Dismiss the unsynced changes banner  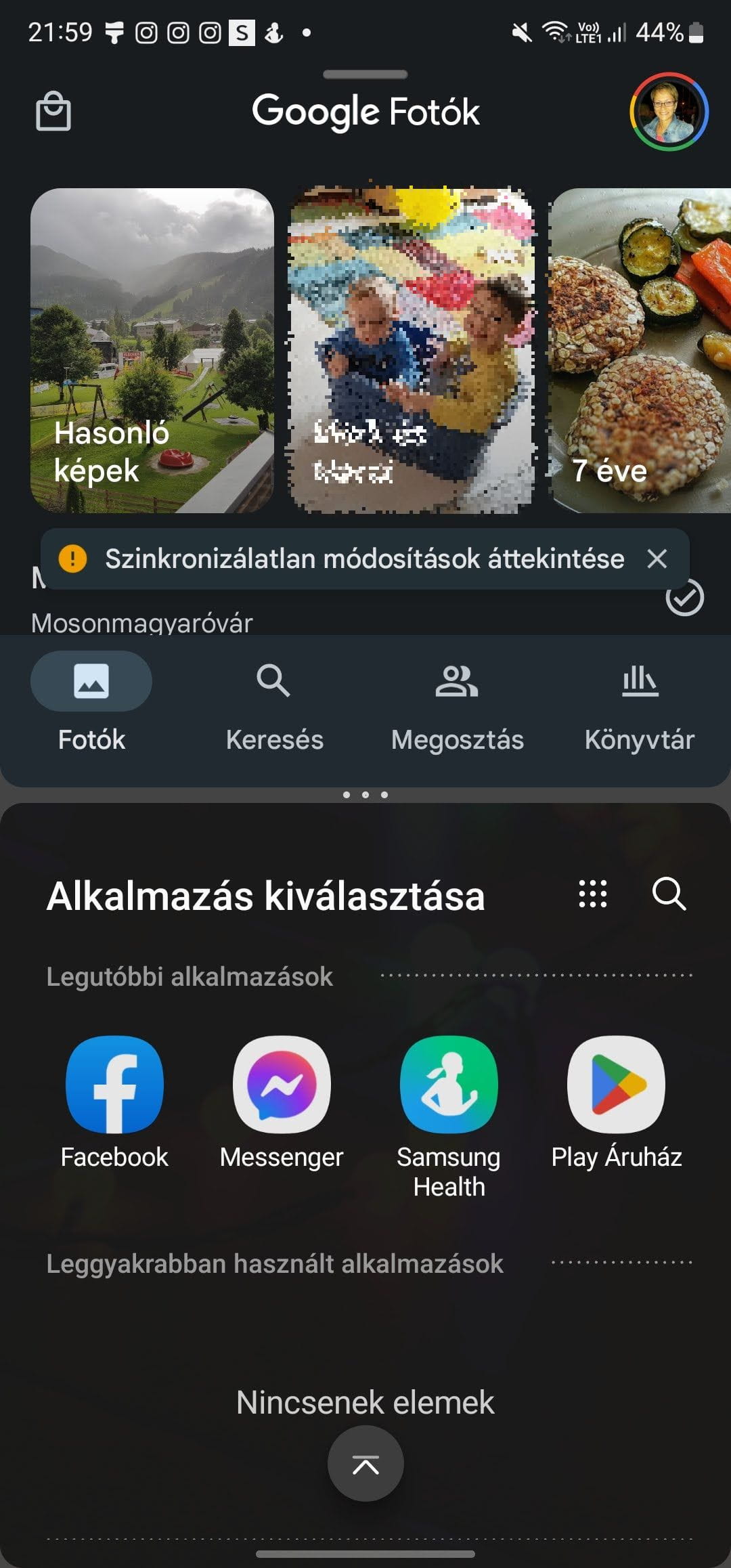(x=657, y=559)
